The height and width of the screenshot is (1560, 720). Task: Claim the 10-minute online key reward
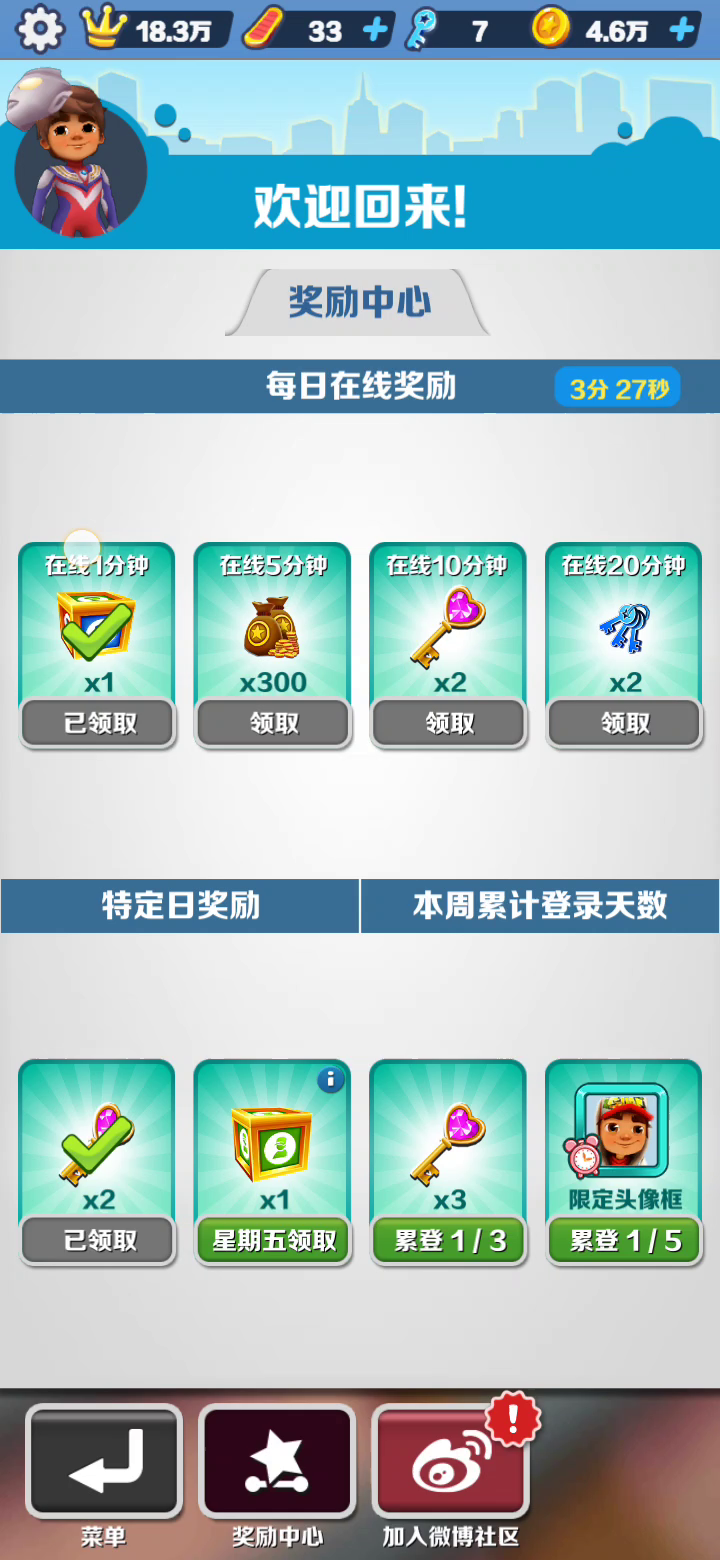449,722
